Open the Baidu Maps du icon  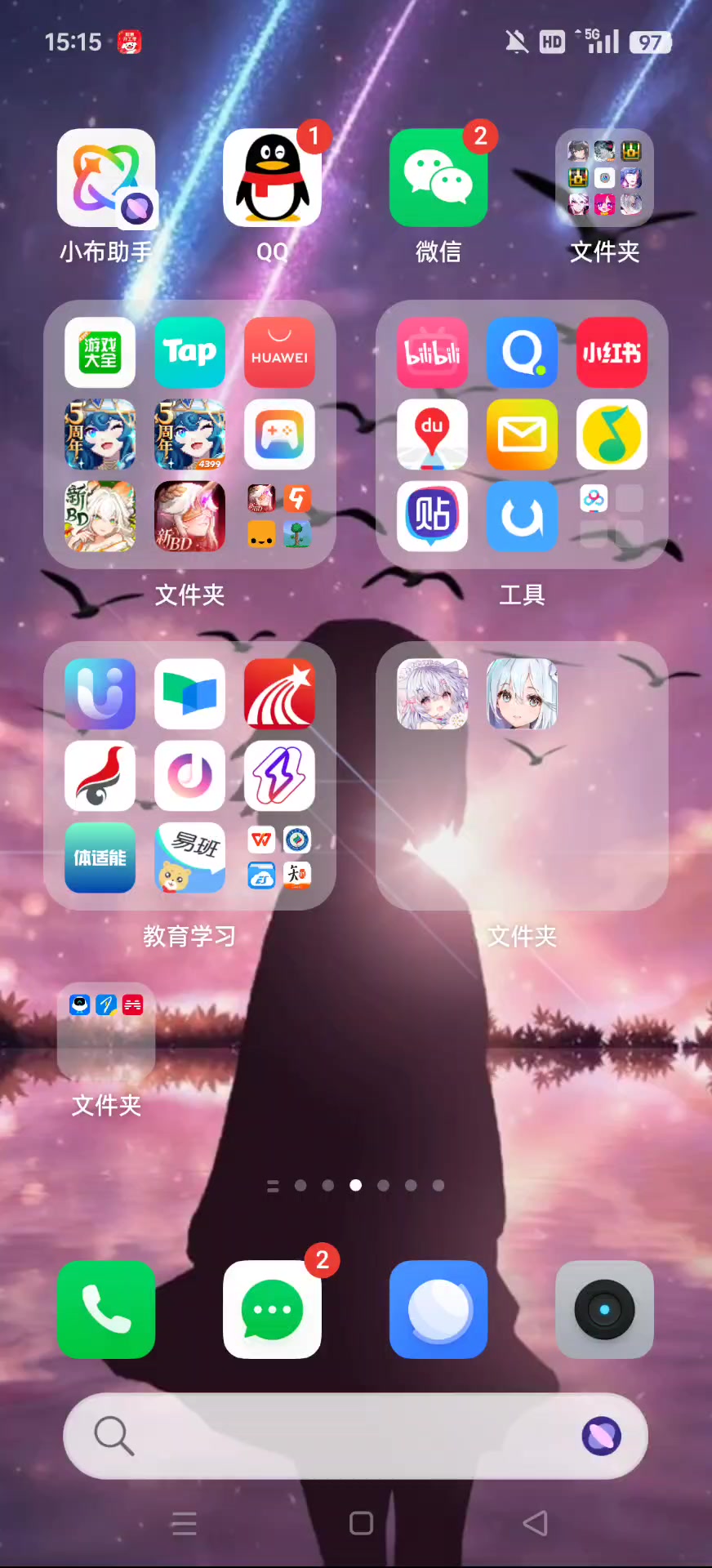coord(433,434)
